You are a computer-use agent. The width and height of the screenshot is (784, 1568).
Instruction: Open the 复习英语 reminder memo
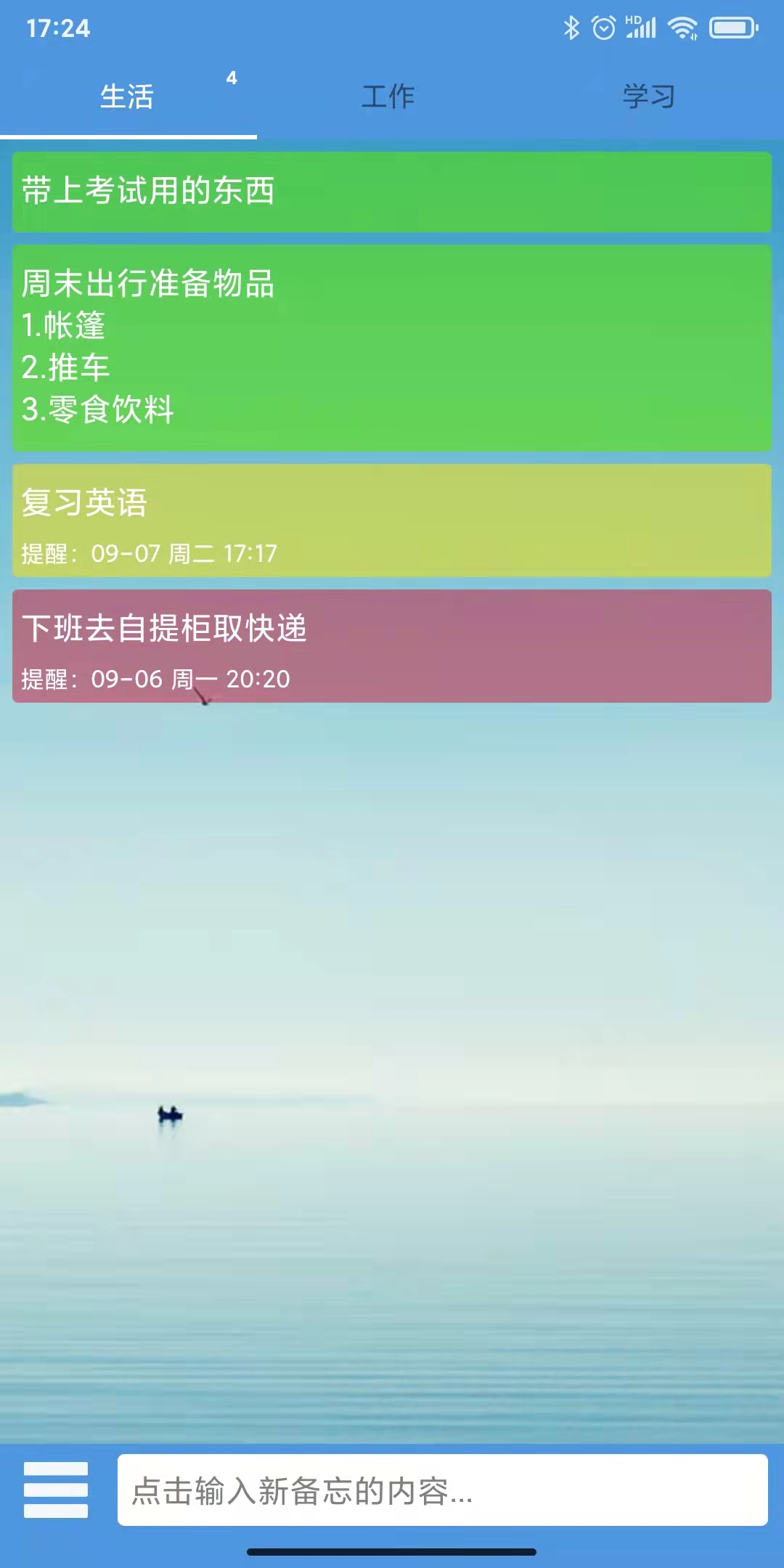tap(392, 520)
